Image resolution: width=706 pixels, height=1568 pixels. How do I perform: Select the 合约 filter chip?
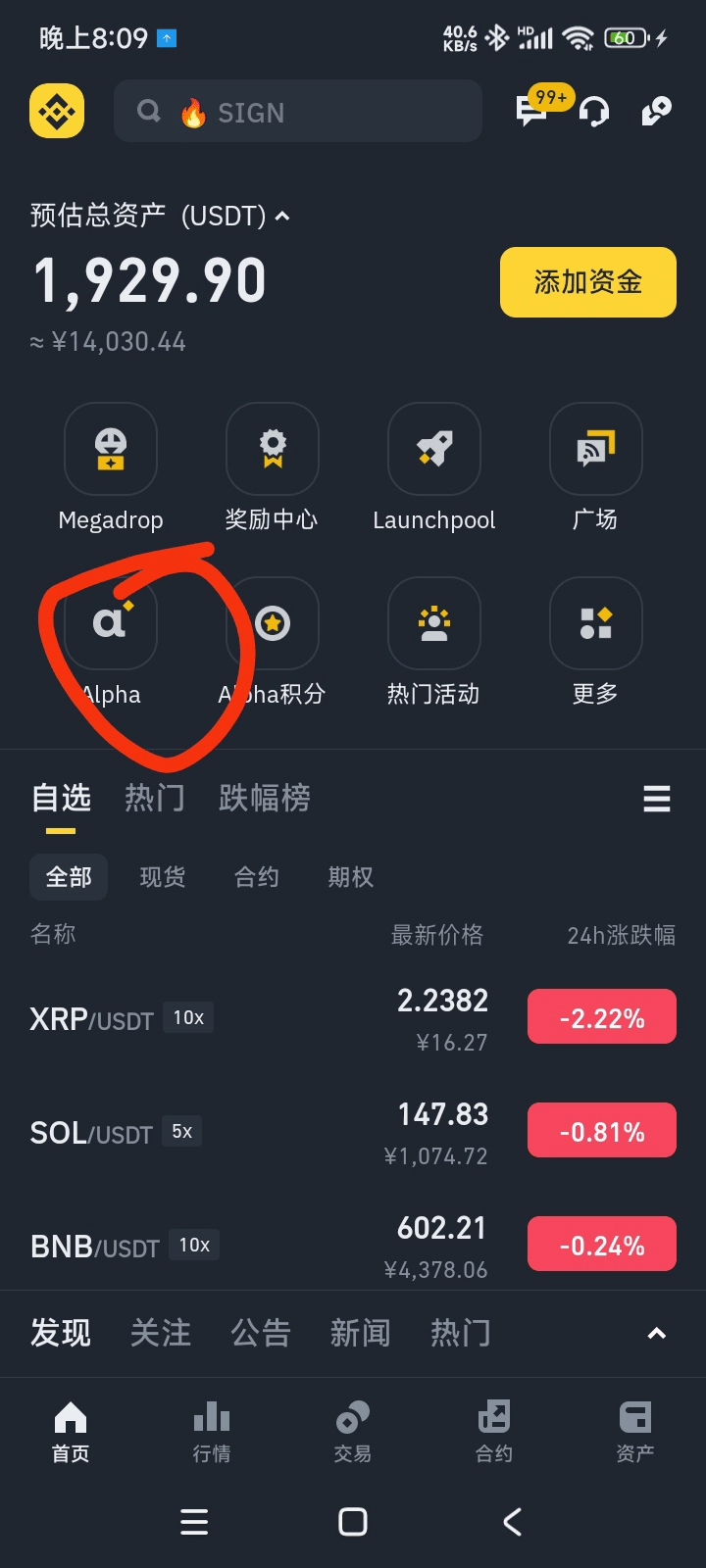257,877
